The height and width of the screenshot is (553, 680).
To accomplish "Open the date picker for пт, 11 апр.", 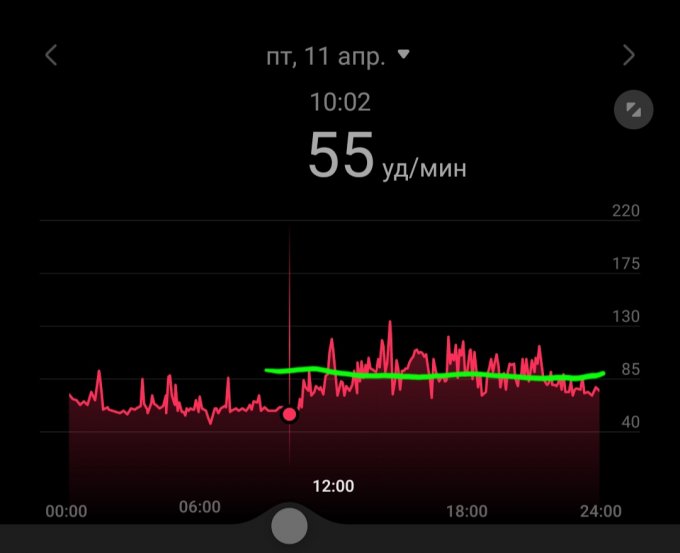I will [x=338, y=56].
